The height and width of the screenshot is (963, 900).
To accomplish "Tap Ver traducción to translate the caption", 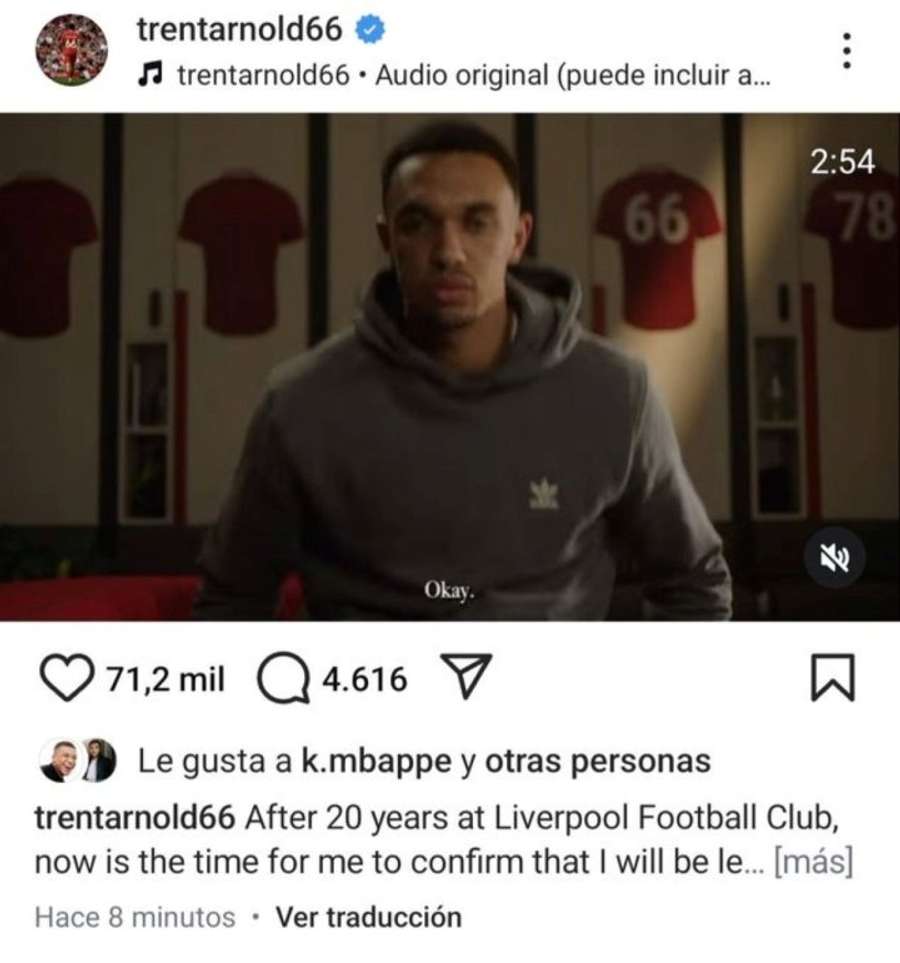I will coord(368,917).
